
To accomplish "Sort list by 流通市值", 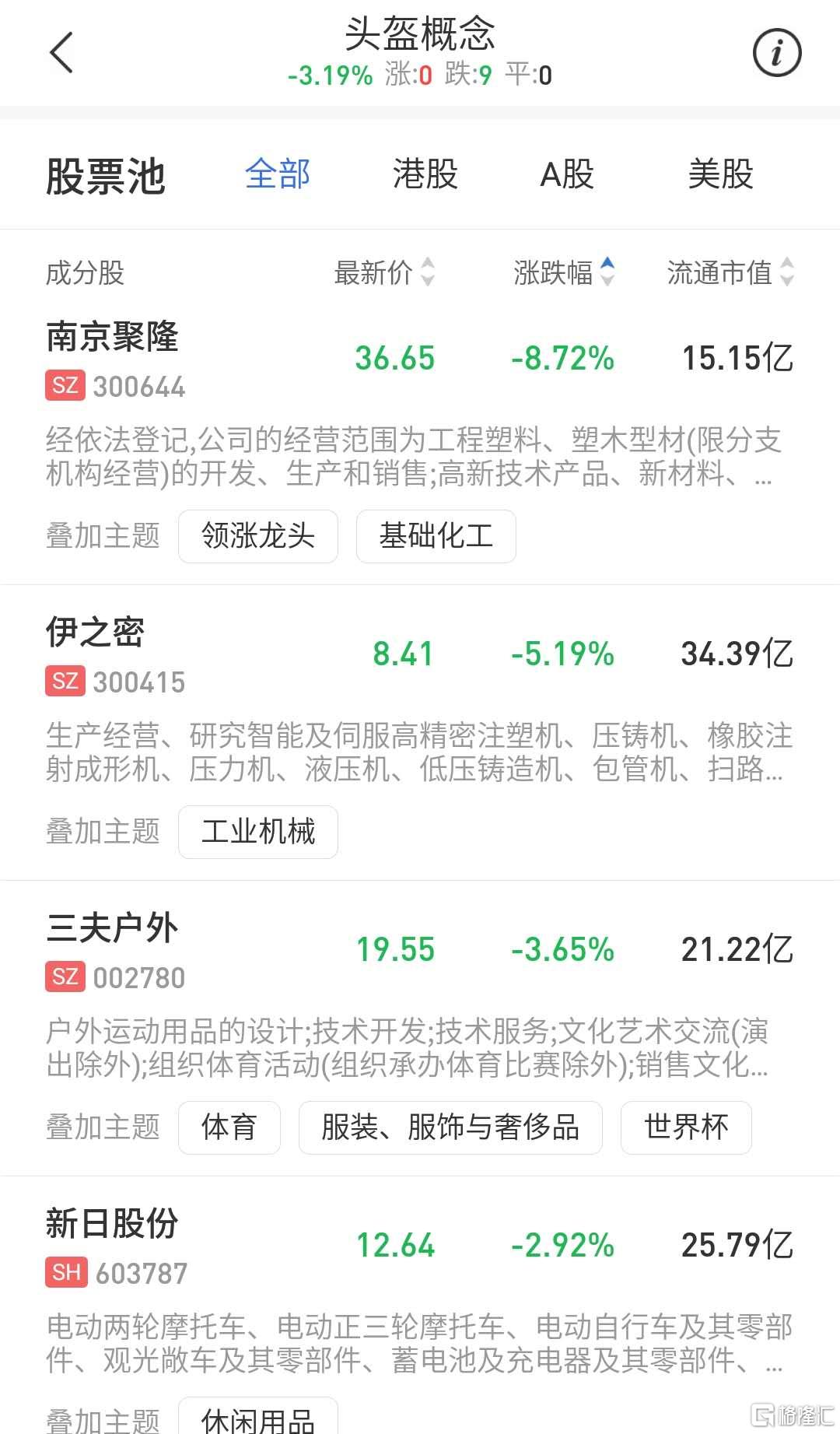I will (x=731, y=272).
